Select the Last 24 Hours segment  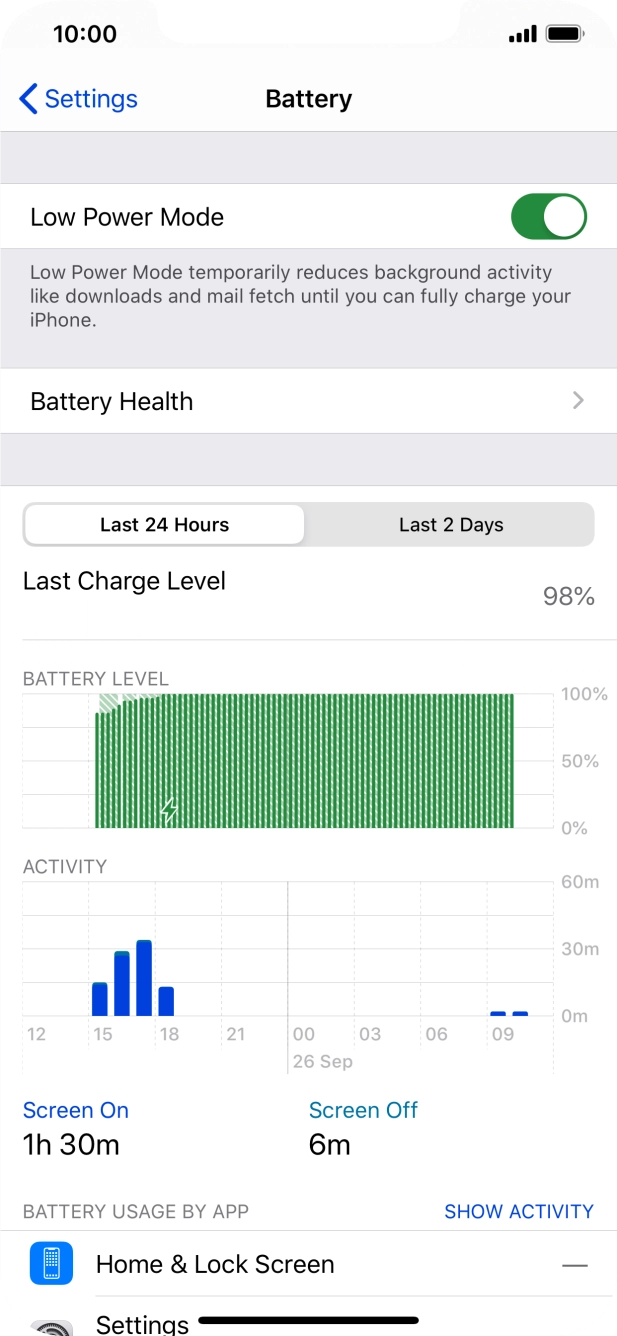[x=165, y=525]
